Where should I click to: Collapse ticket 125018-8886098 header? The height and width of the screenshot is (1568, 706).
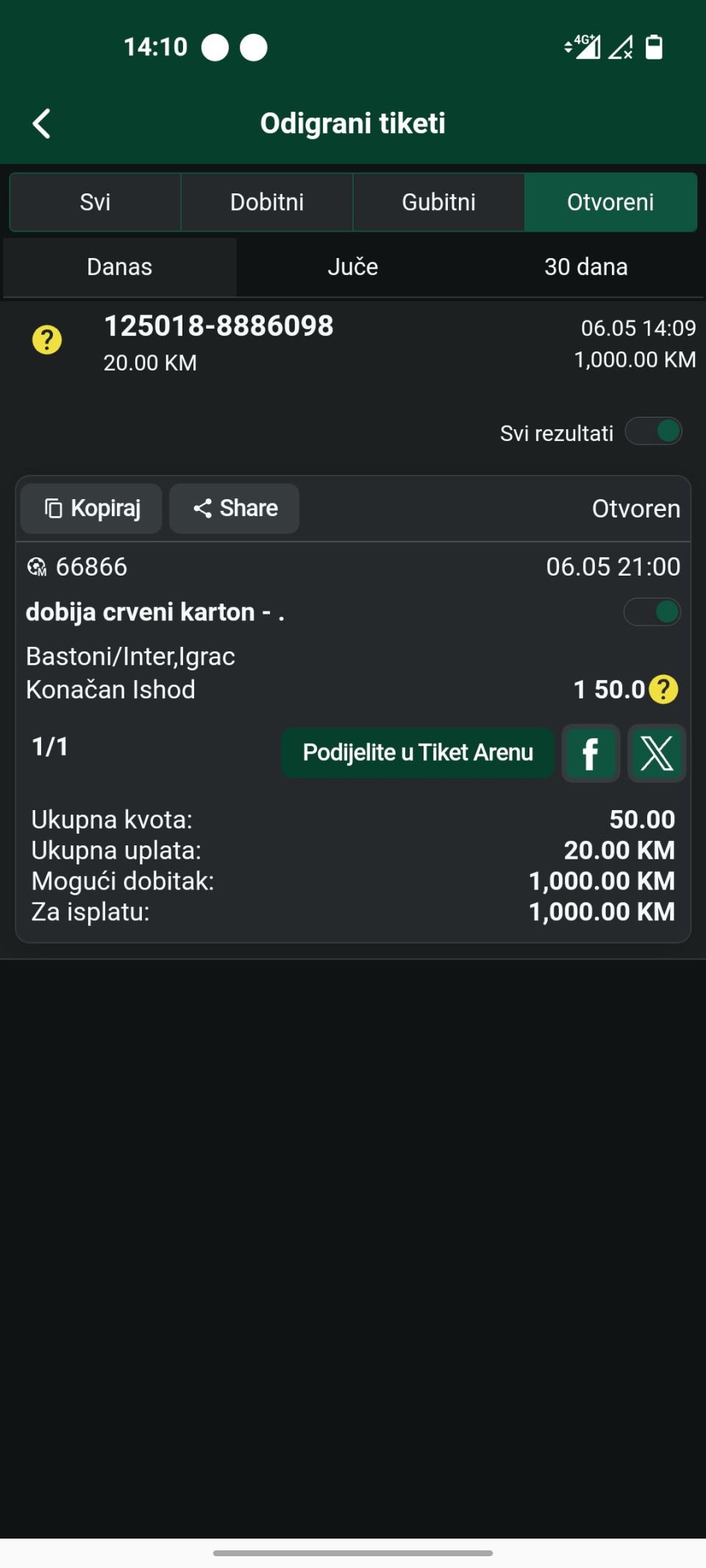[353, 343]
